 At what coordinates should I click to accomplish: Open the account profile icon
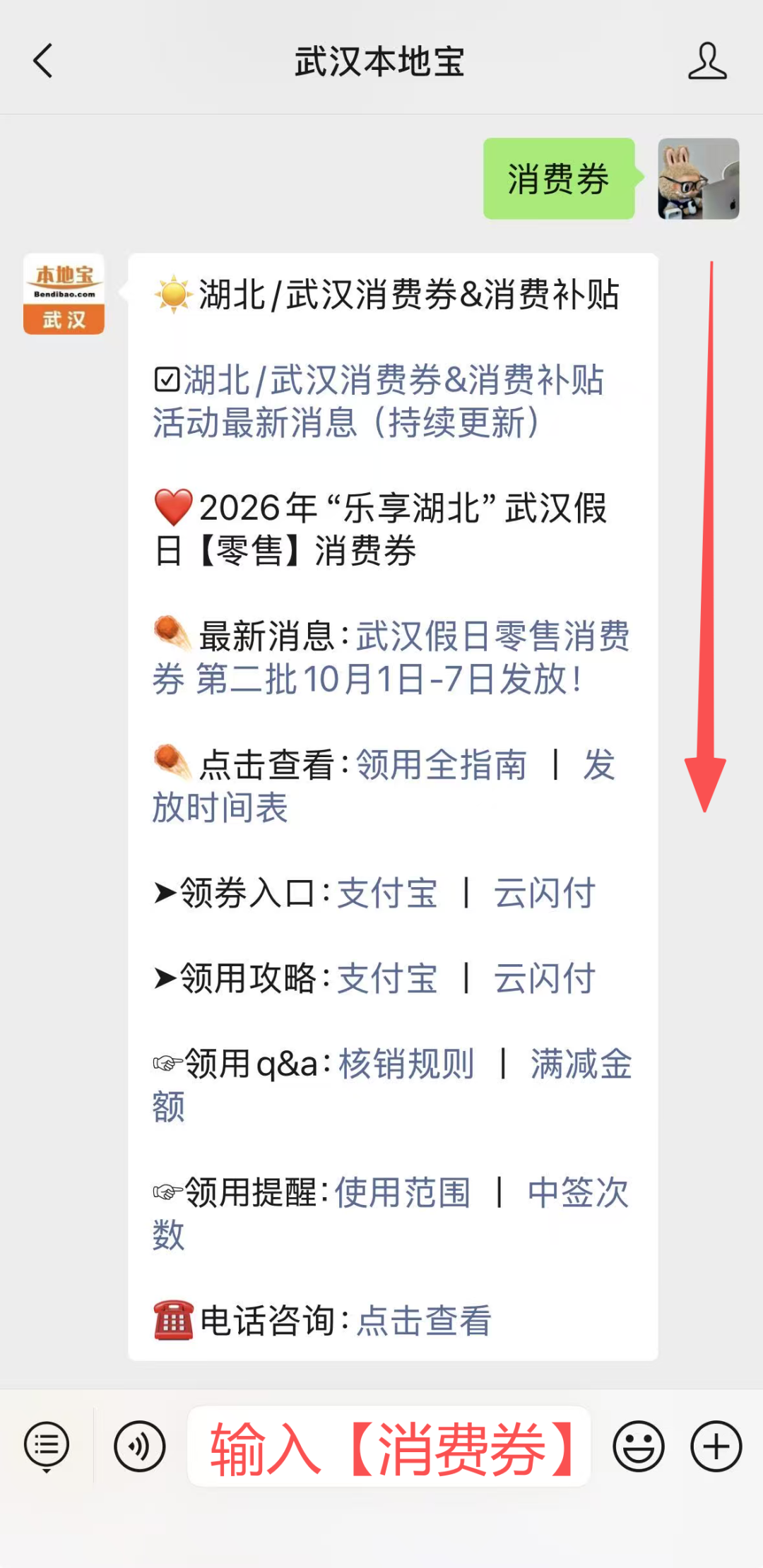point(707,61)
